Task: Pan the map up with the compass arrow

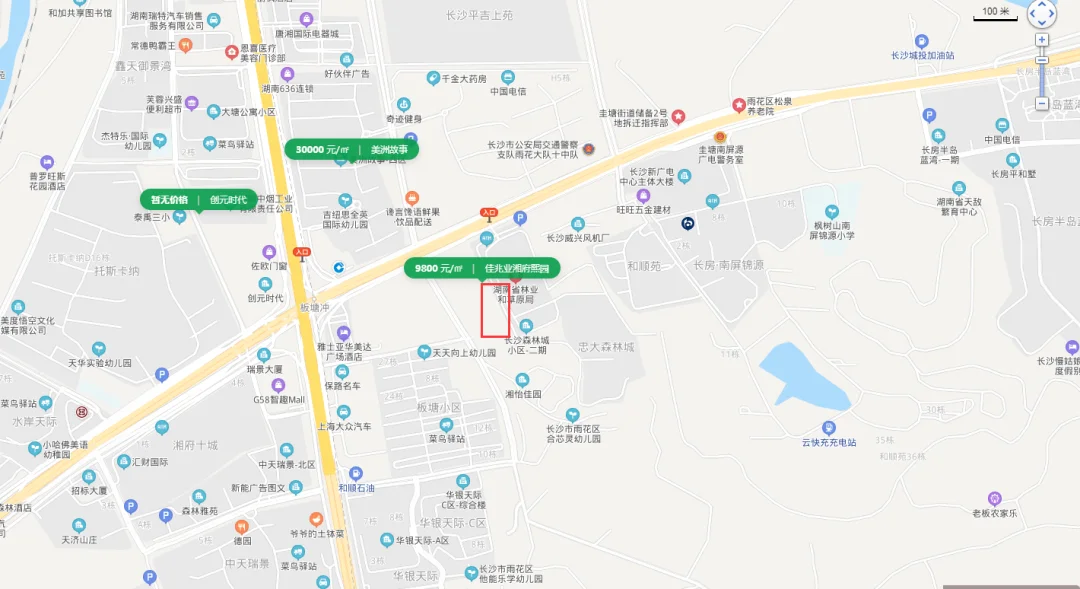Action: tap(1042, 4)
